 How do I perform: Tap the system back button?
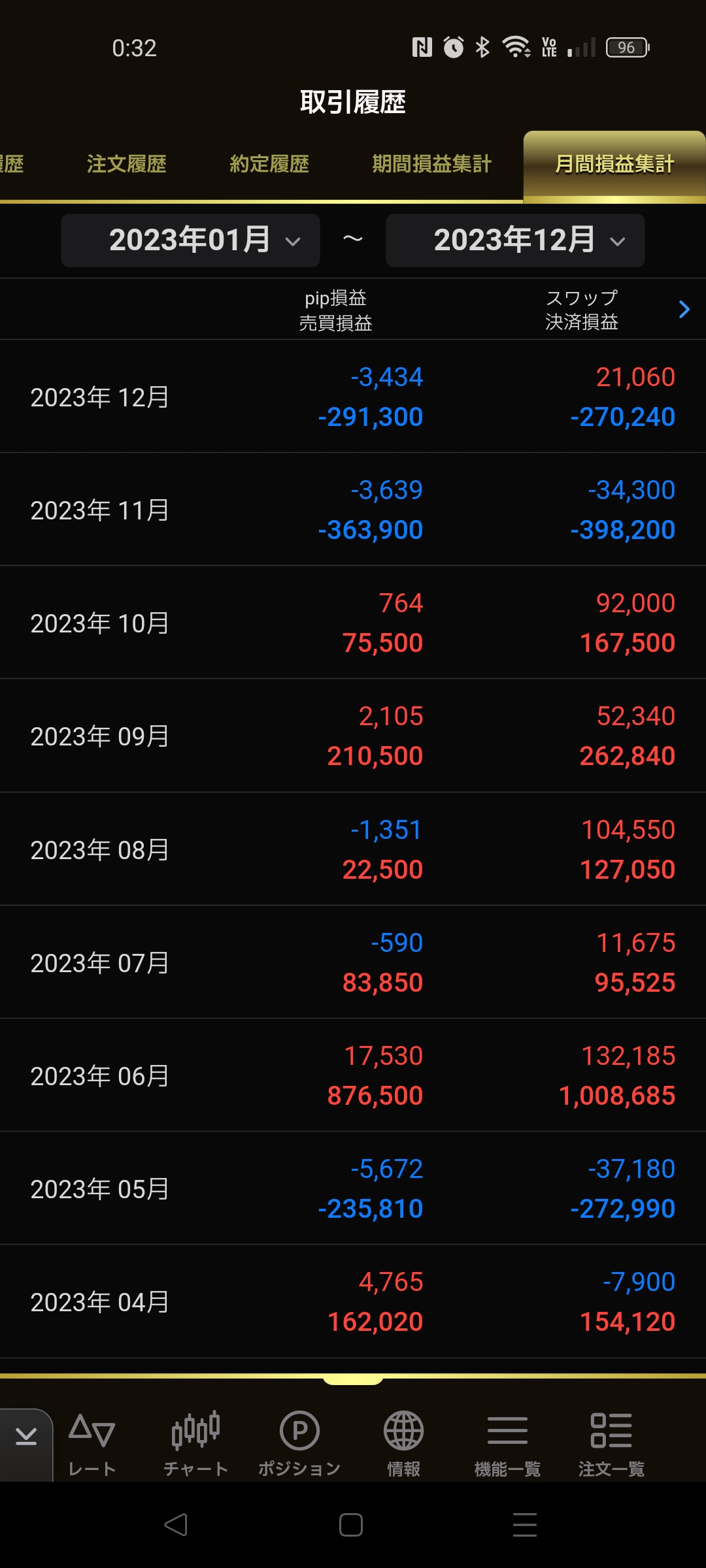pyautogui.click(x=176, y=1525)
